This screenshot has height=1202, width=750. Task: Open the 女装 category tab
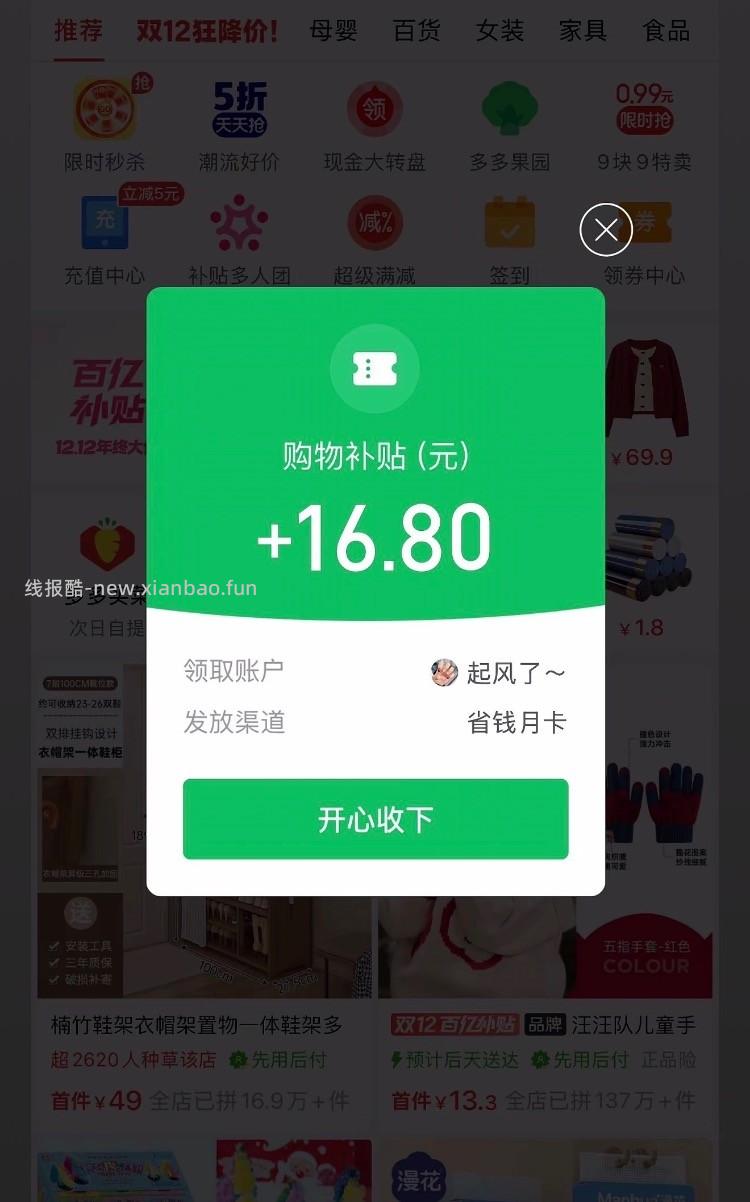pyautogui.click(x=498, y=31)
